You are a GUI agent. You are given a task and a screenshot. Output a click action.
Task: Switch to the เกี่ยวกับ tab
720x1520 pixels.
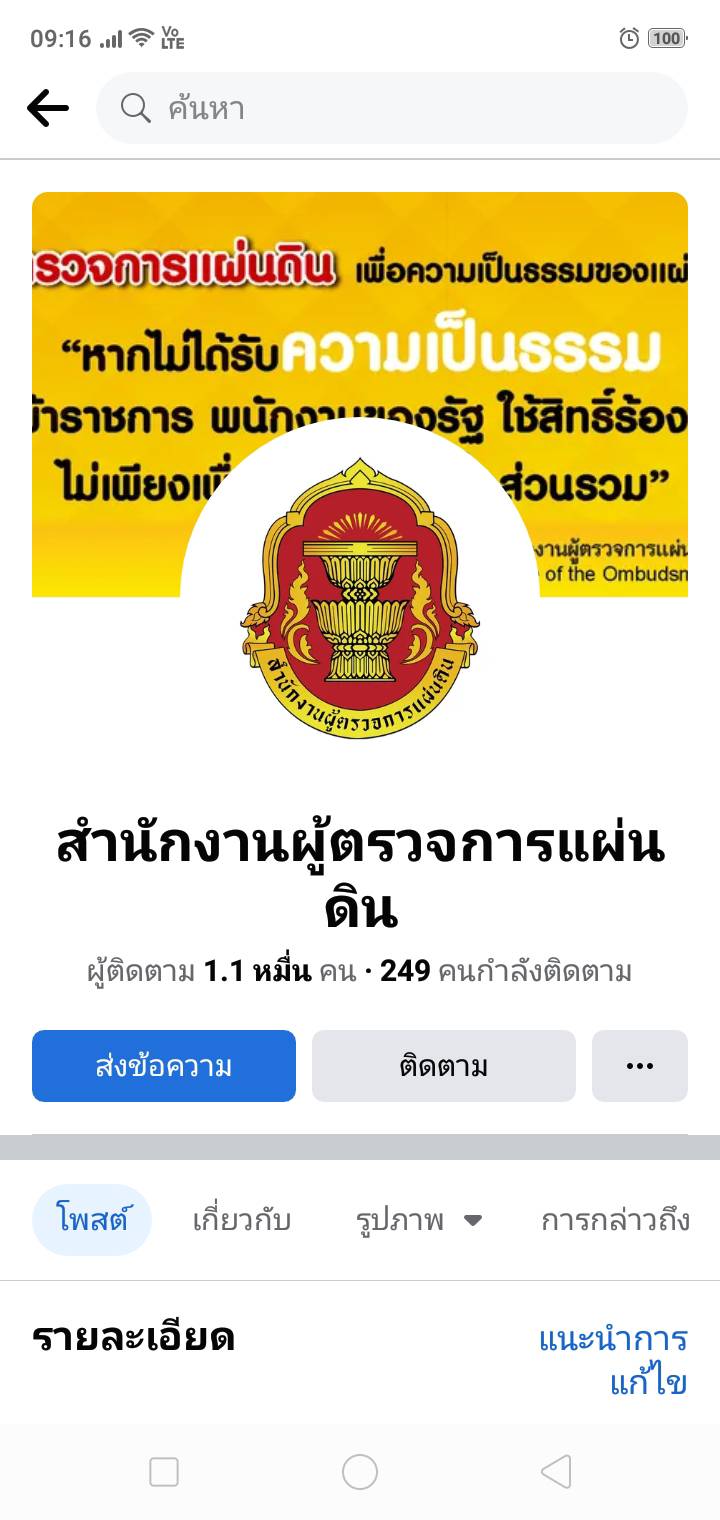pos(241,1220)
